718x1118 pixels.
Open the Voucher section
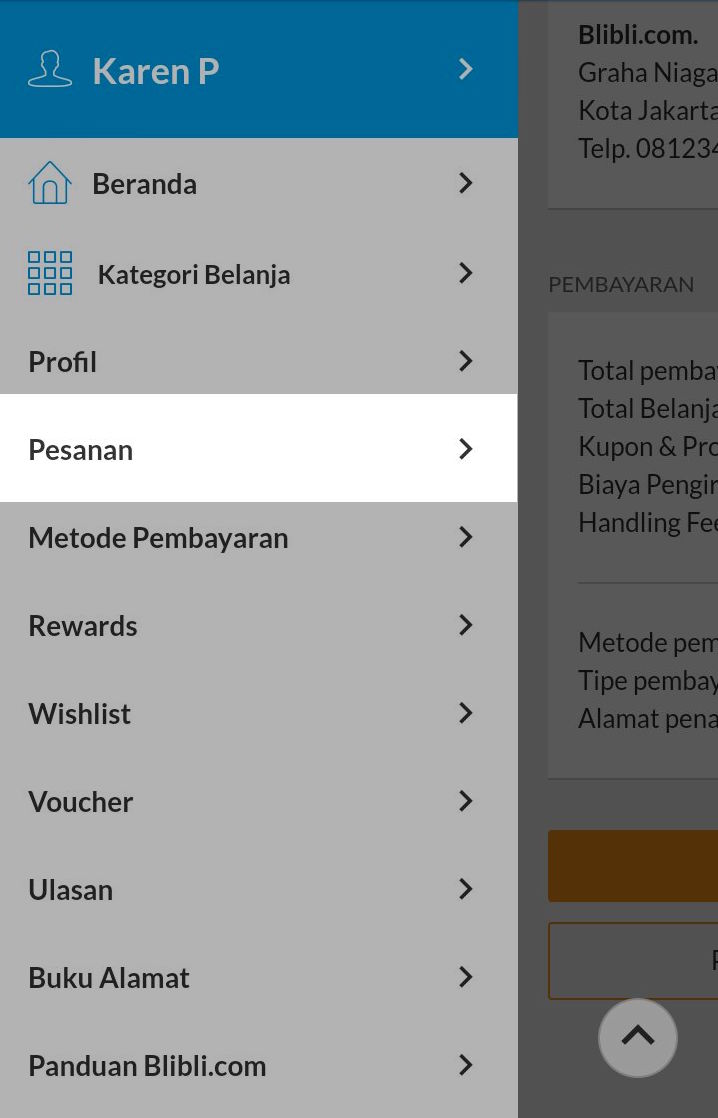(x=258, y=802)
